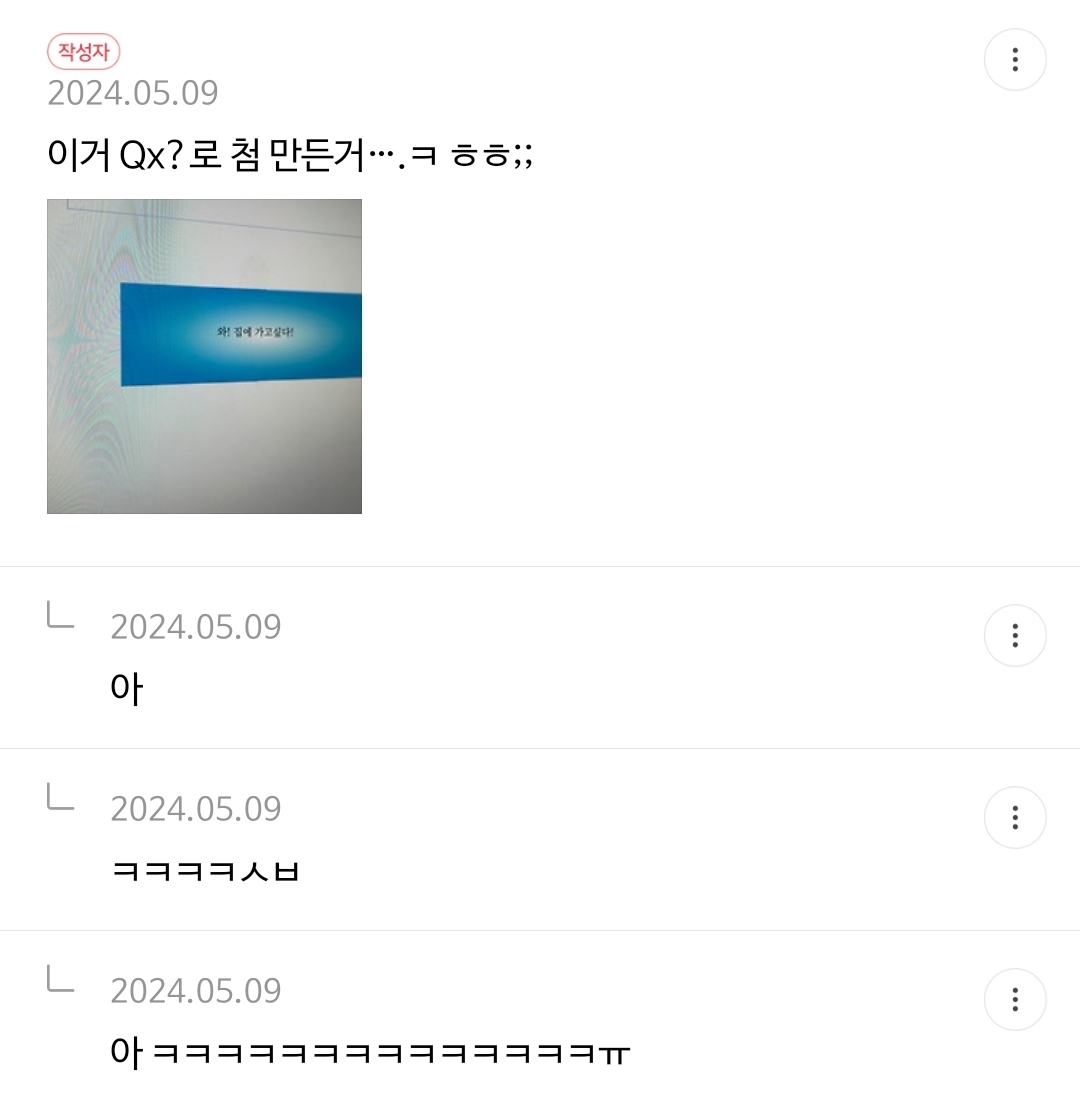This screenshot has height=1109, width=1080.
Task: Click the comment reading ㅋㅋㅋㅋㅅㅂ
Action: pos(205,869)
